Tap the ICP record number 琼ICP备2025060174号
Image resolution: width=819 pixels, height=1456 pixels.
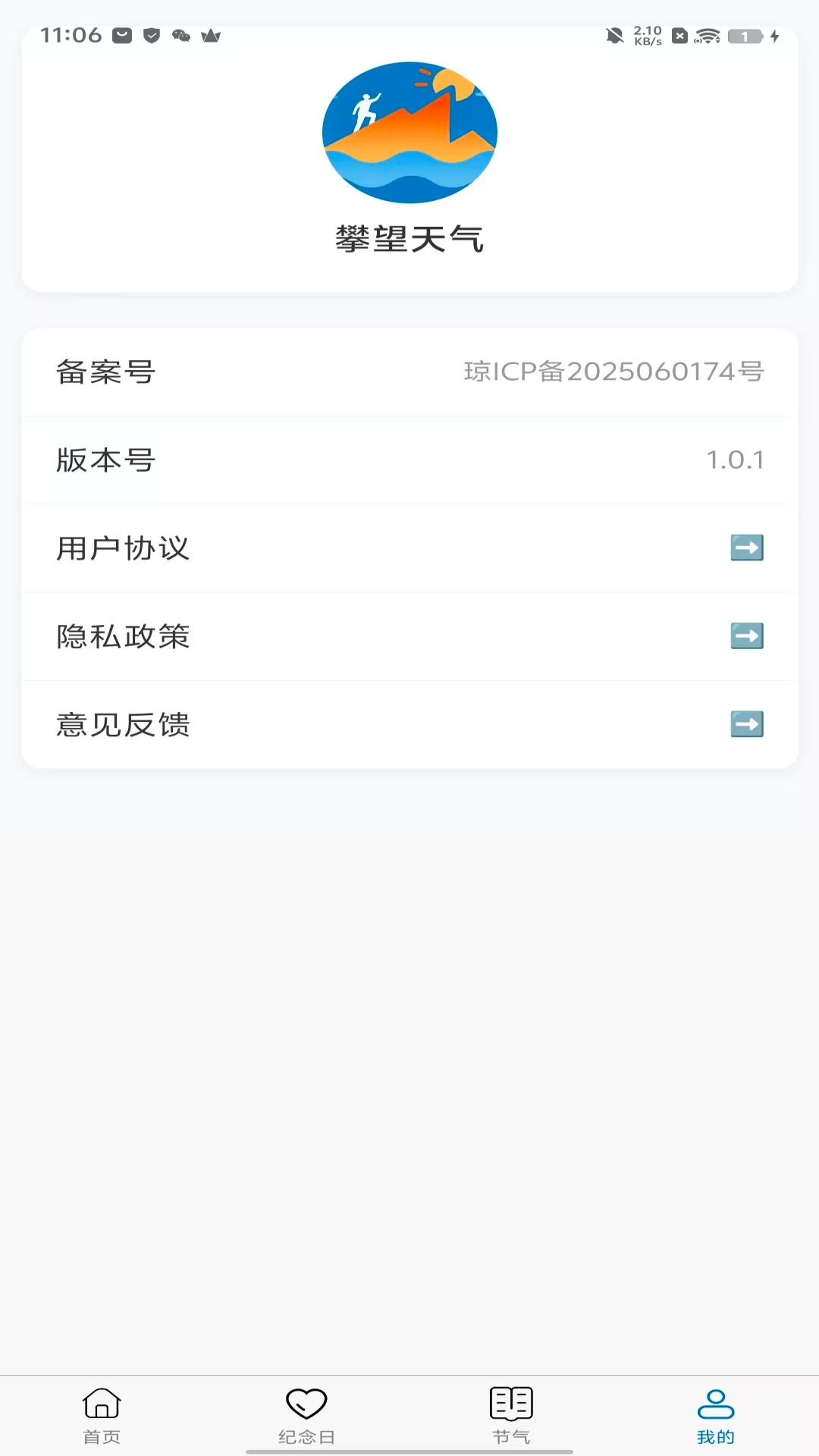[x=614, y=372]
